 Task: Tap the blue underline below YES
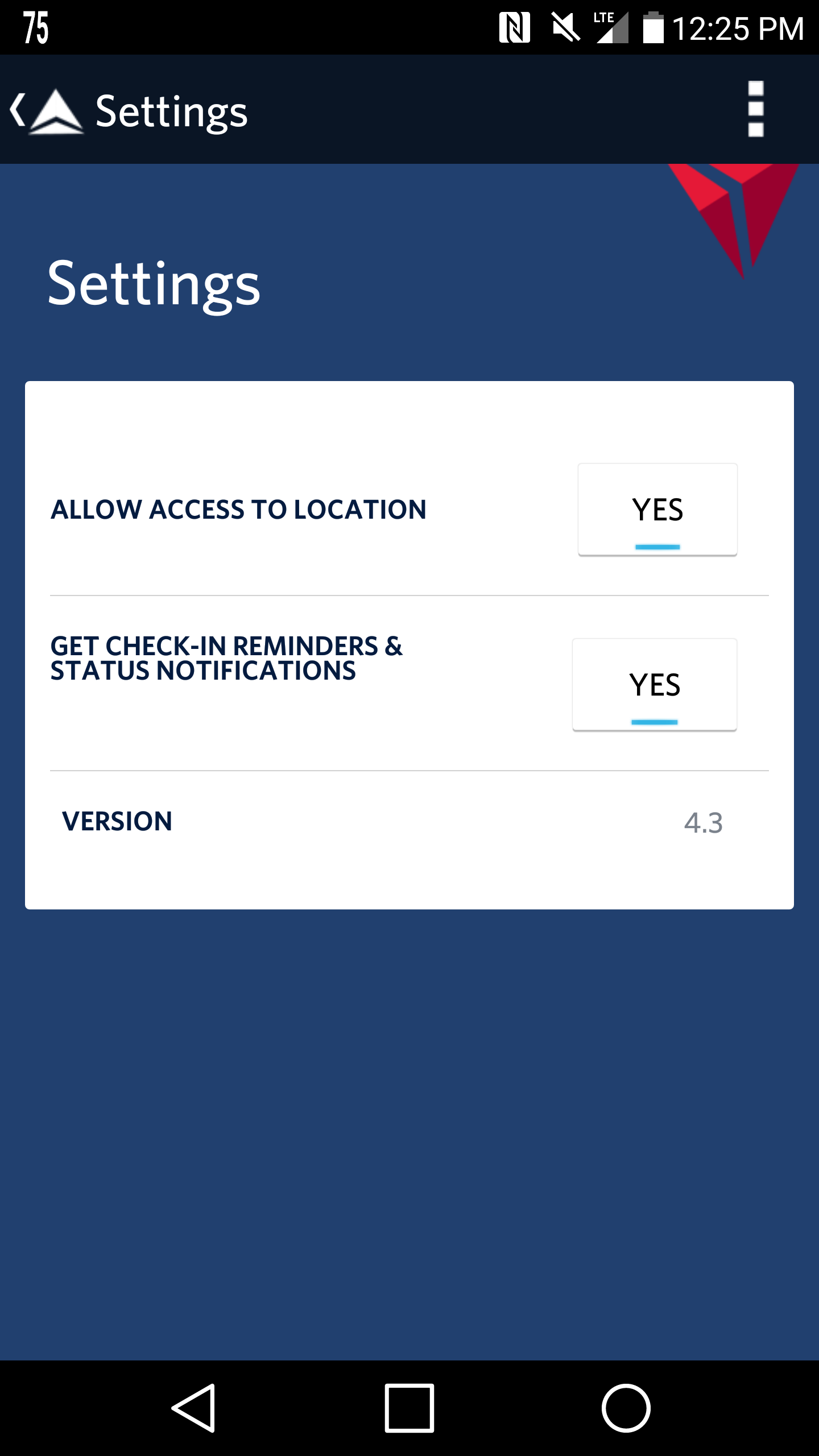(x=657, y=547)
